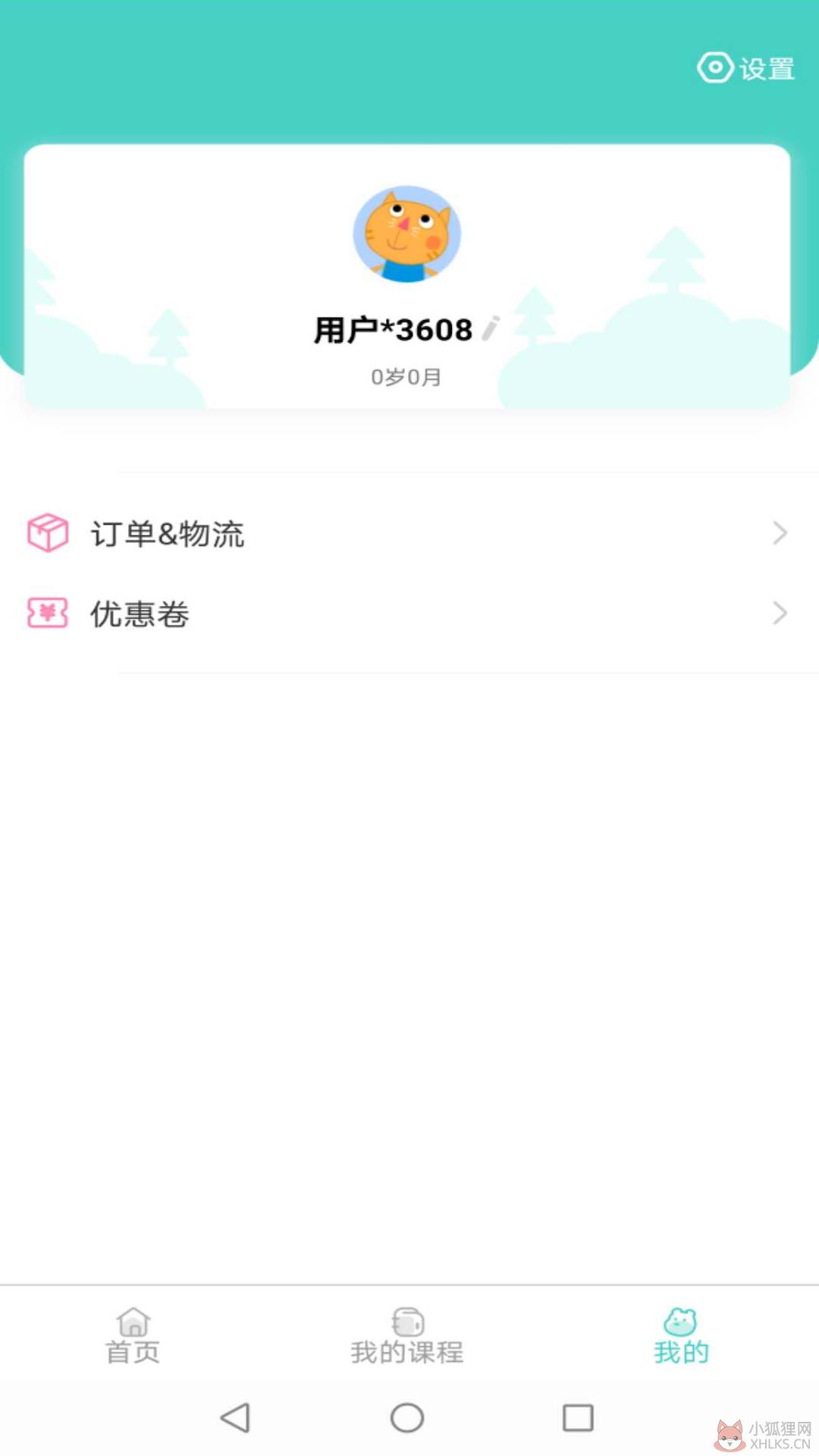
Task: Select the 我的 tab
Action: (x=681, y=1336)
